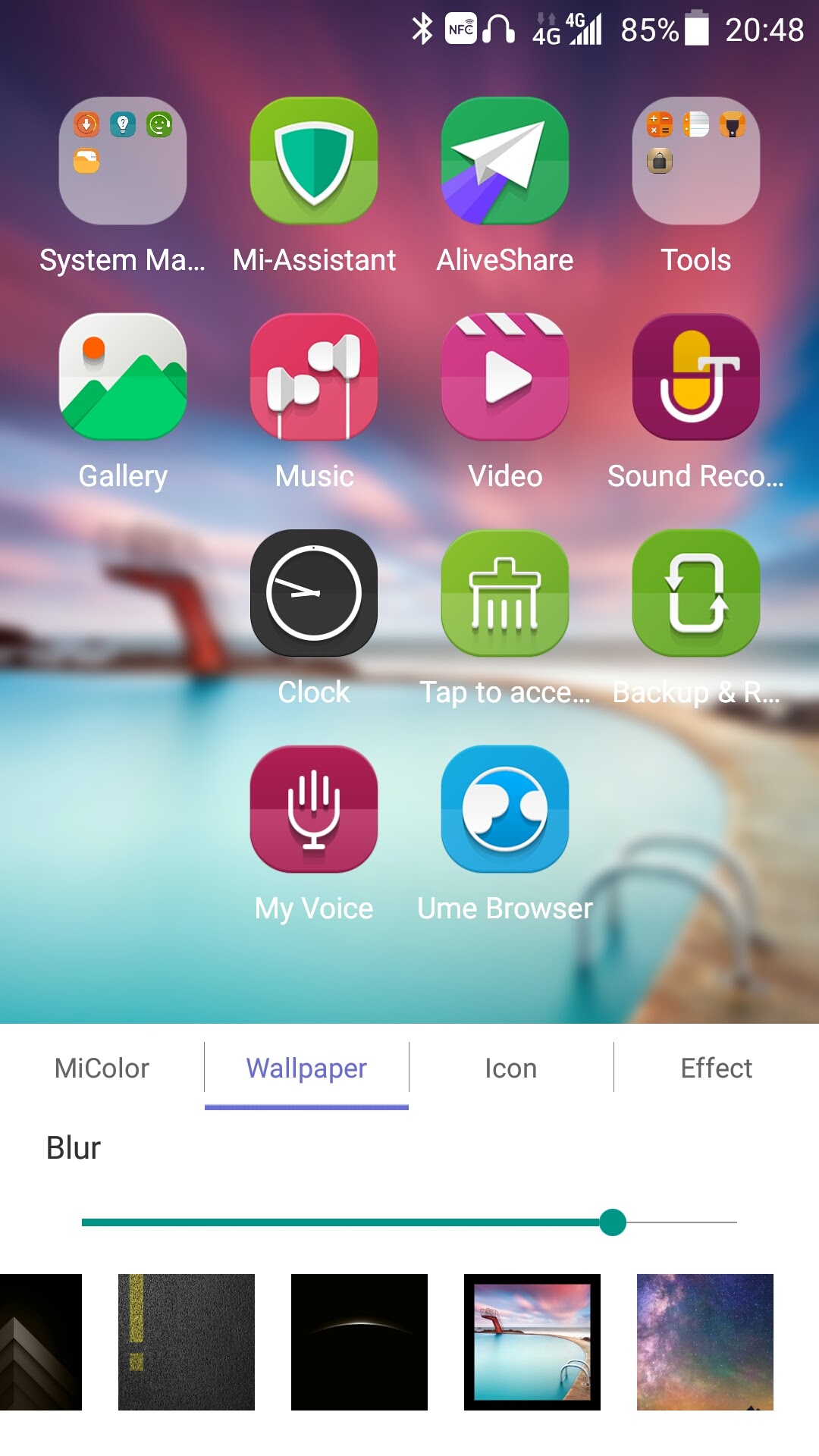Launch the Sound Recorder app
Viewport: 819px width, 1456px height.
click(x=696, y=377)
